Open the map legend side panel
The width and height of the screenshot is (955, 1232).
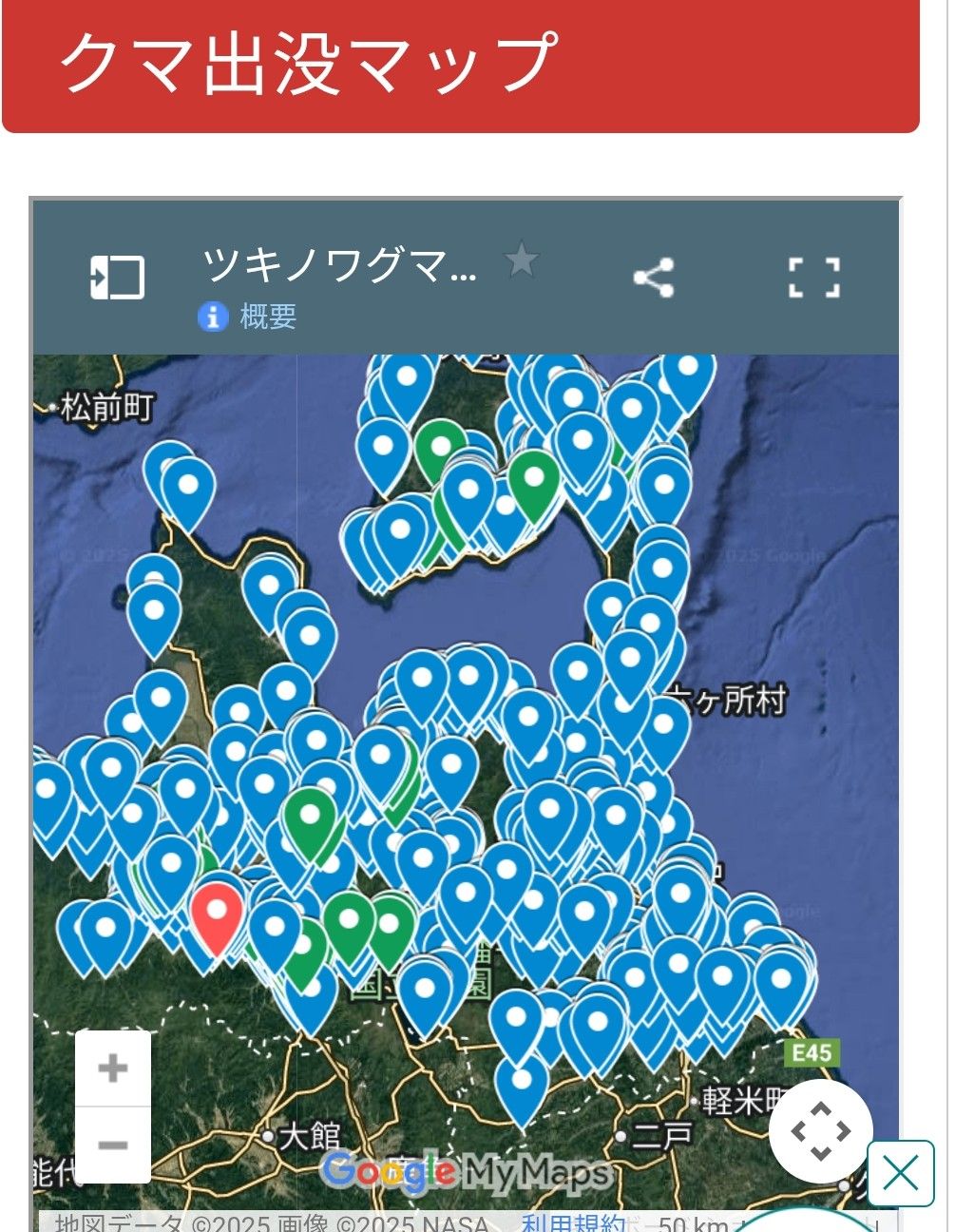pyautogui.click(x=117, y=278)
